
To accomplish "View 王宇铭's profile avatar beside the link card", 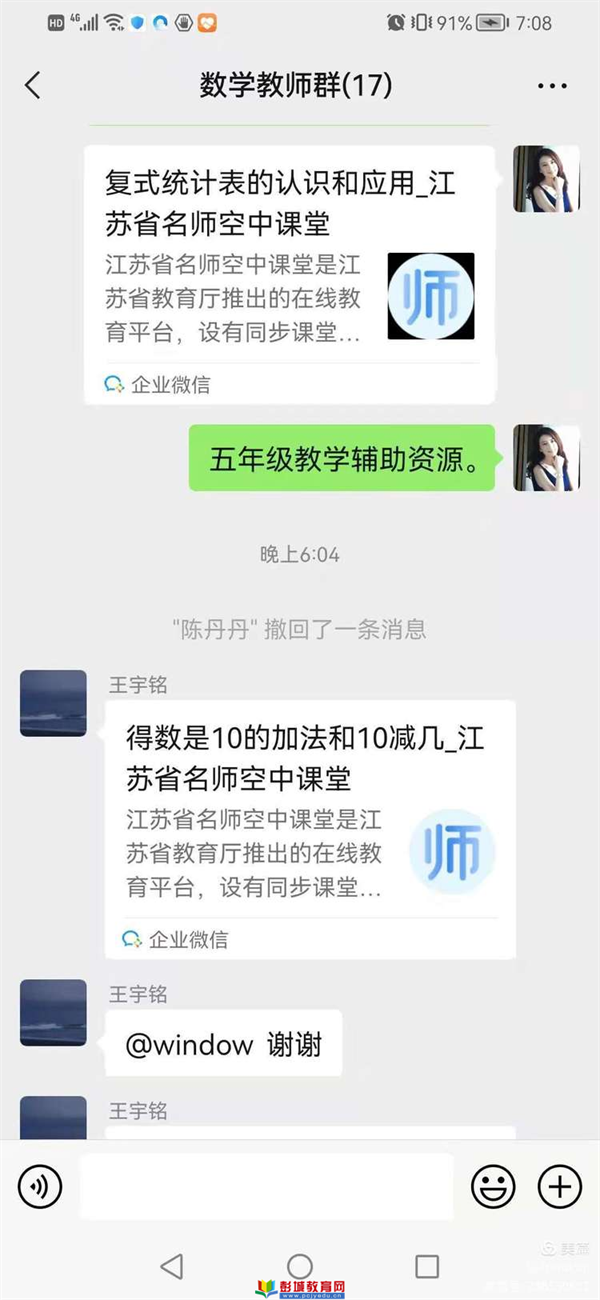I will (x=53, y=704).
